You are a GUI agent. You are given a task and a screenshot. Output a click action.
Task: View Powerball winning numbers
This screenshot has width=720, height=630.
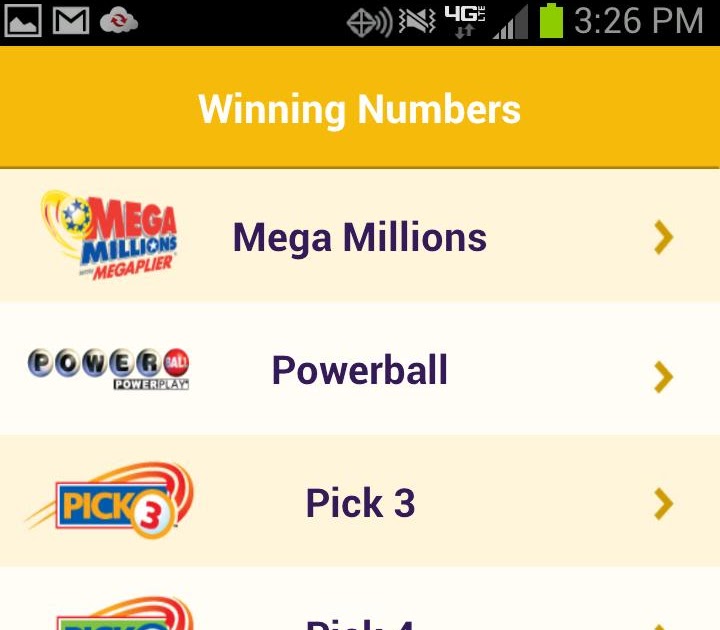tap(360, 370)
